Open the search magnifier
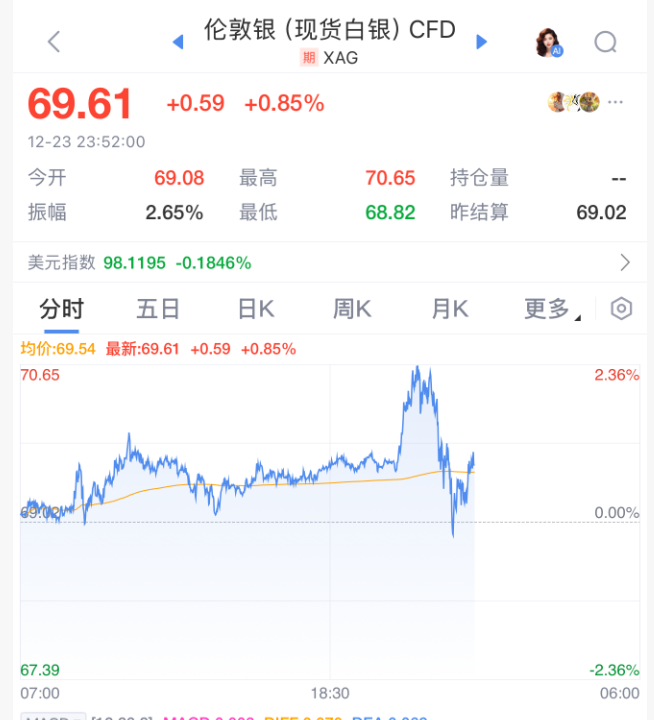Viewport: 654px width, 720px height. click(x=606, y=41)
